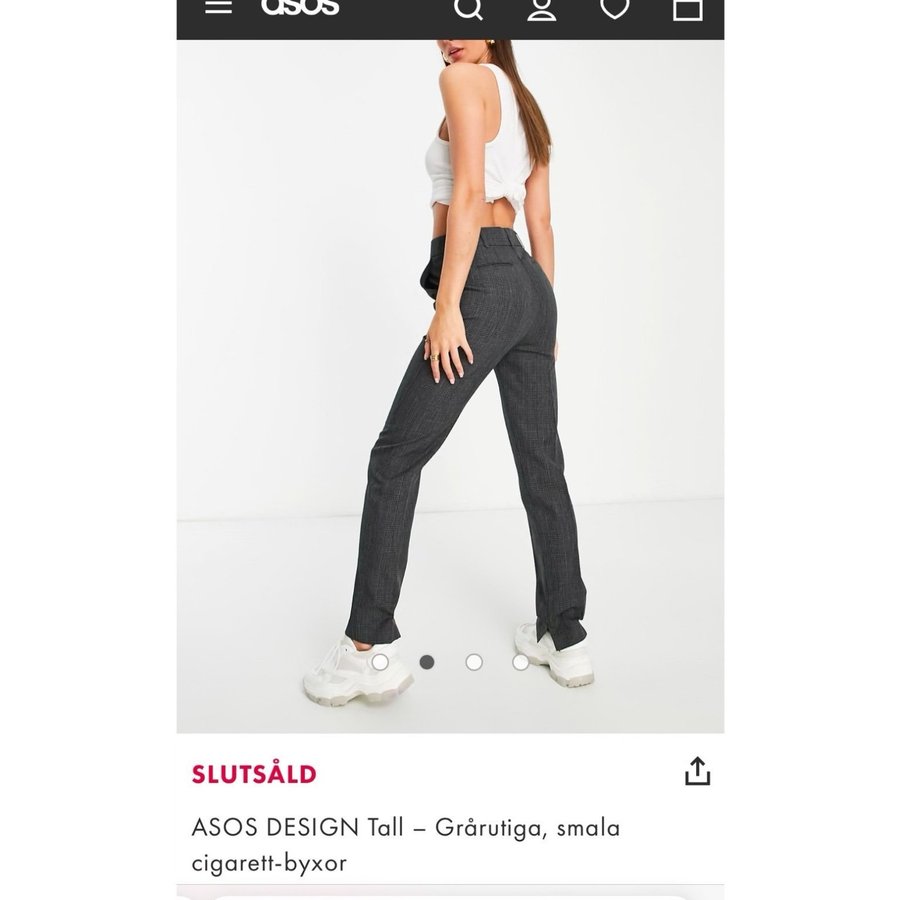The image size is (900, 900).
Task: Open the search icon
Action: [x=468, y=9]
